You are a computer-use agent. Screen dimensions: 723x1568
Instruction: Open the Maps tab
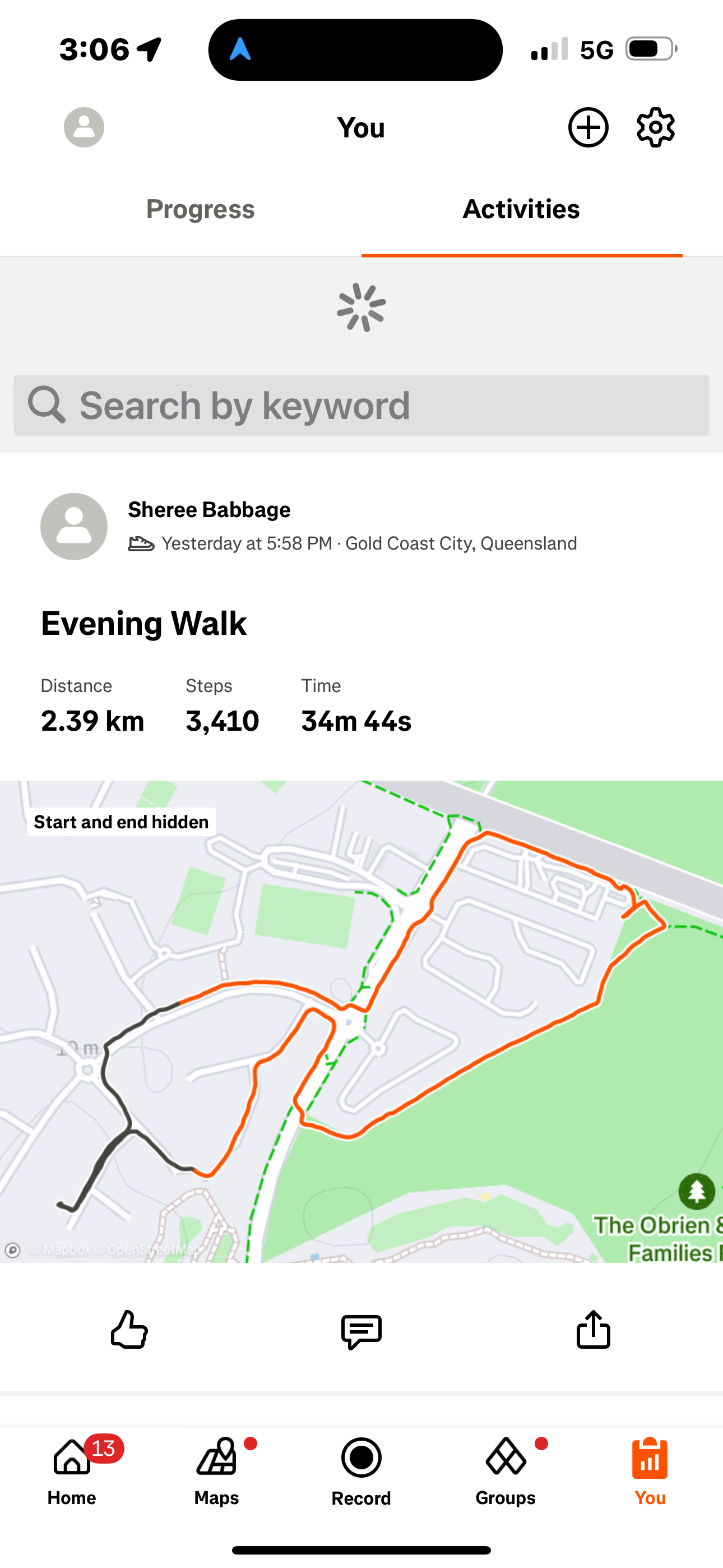pyautogui.click(x=217, y=1471)
